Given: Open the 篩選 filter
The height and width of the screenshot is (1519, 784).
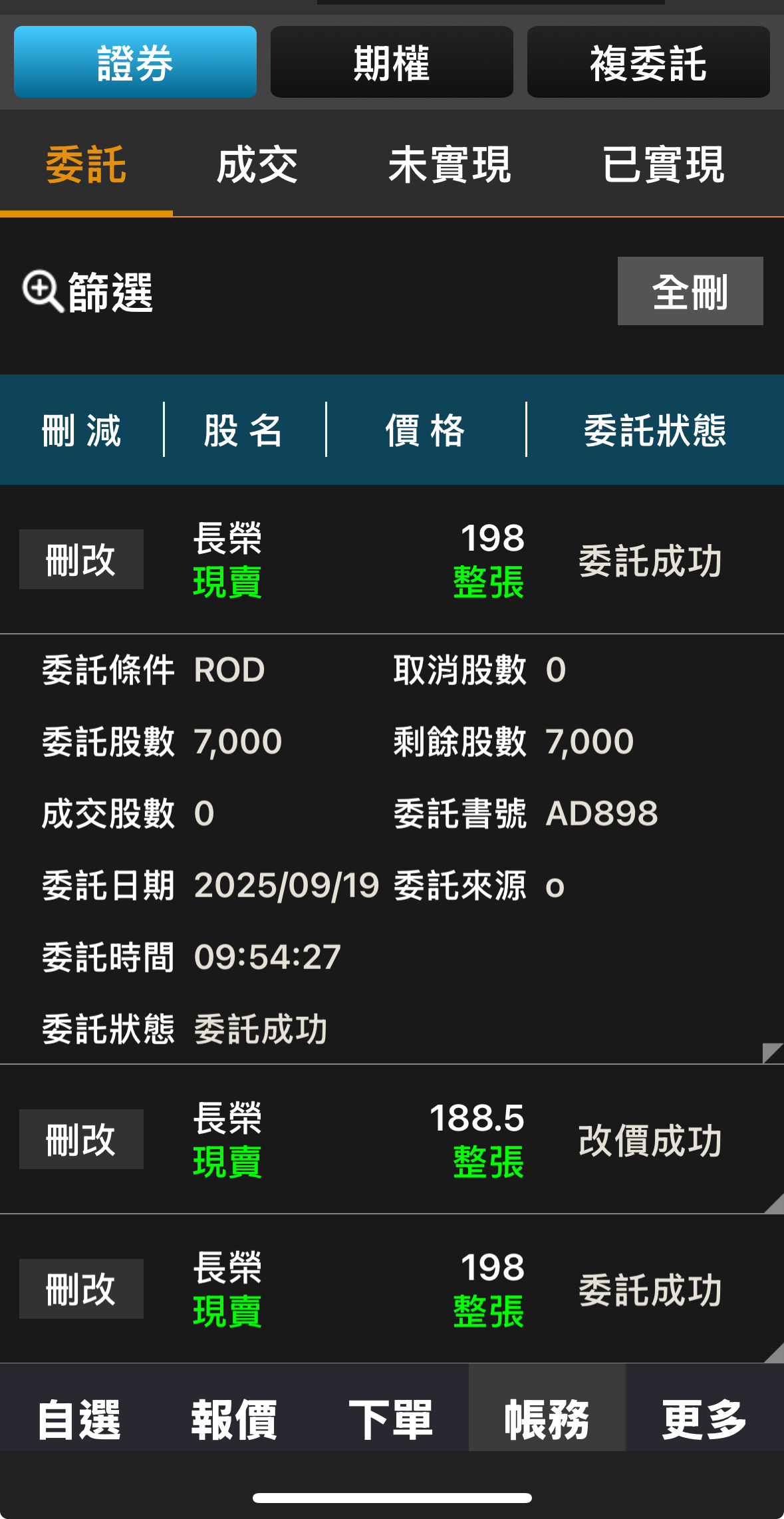Looking at the screenshot, I should [x=88, y=291].
